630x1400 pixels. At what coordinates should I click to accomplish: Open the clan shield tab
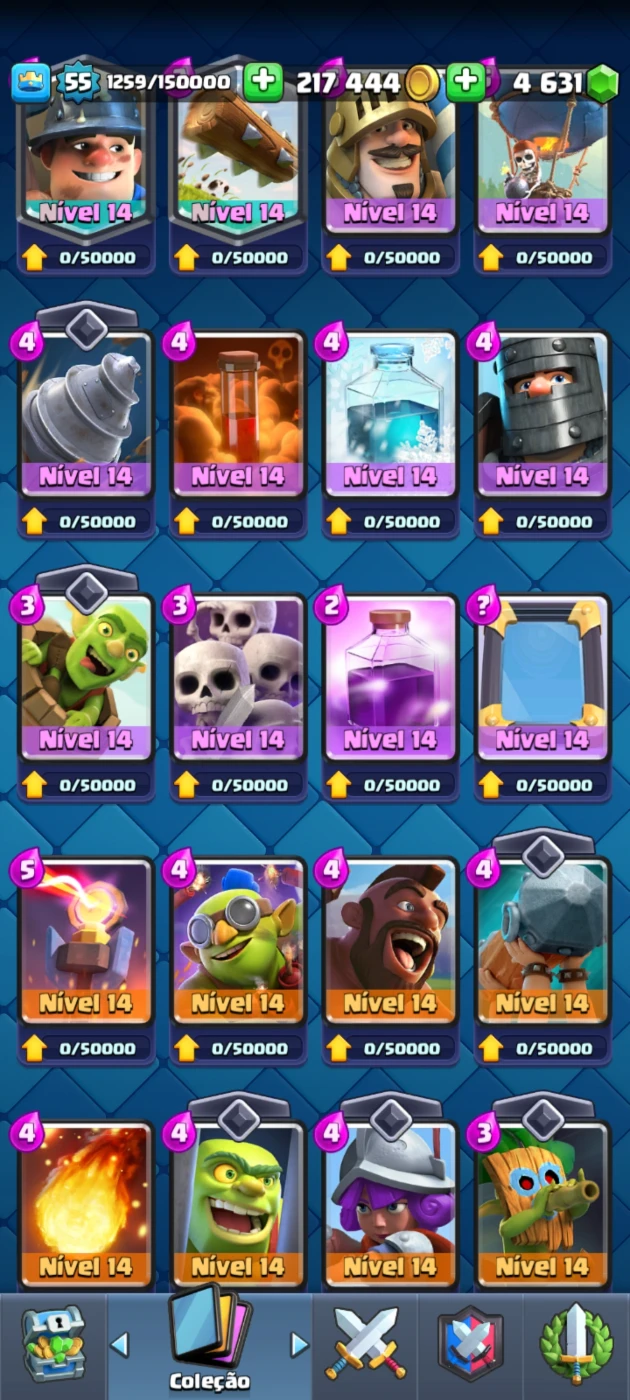[470, 1345]
